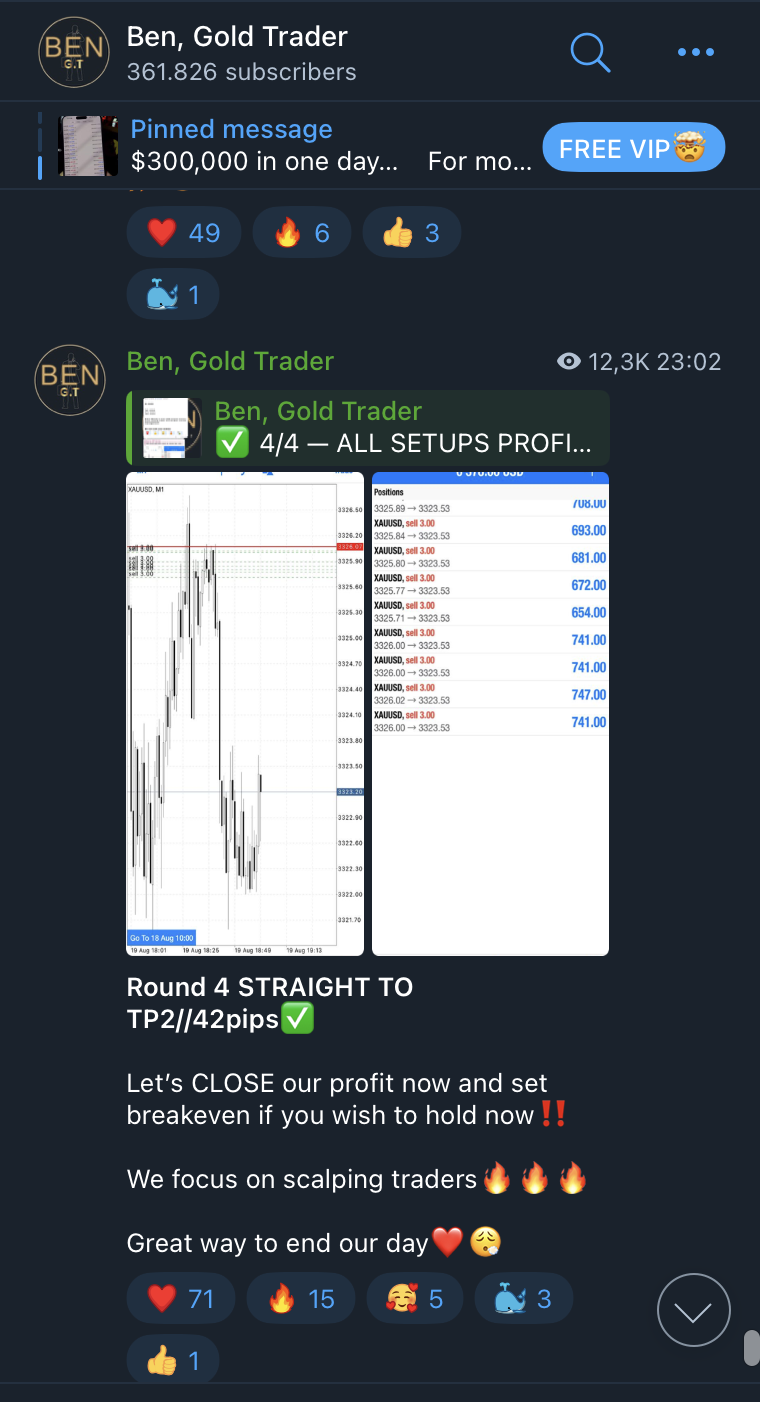
Task: Add the fire reaction showing 6
Action: 301,233
